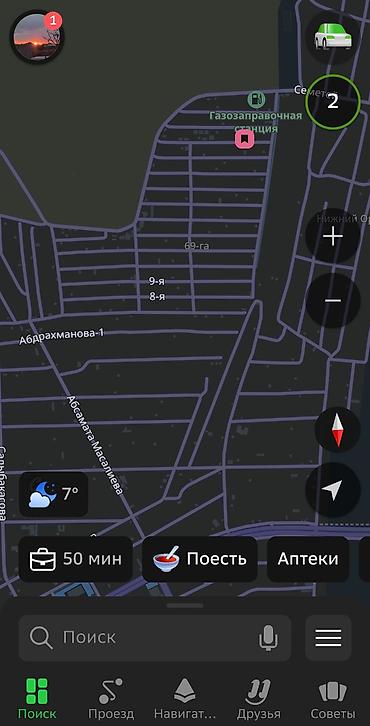Viewport: 370px width, 726px height.
Task: Center map on my location arrow
Action: (x=333, y=490)
